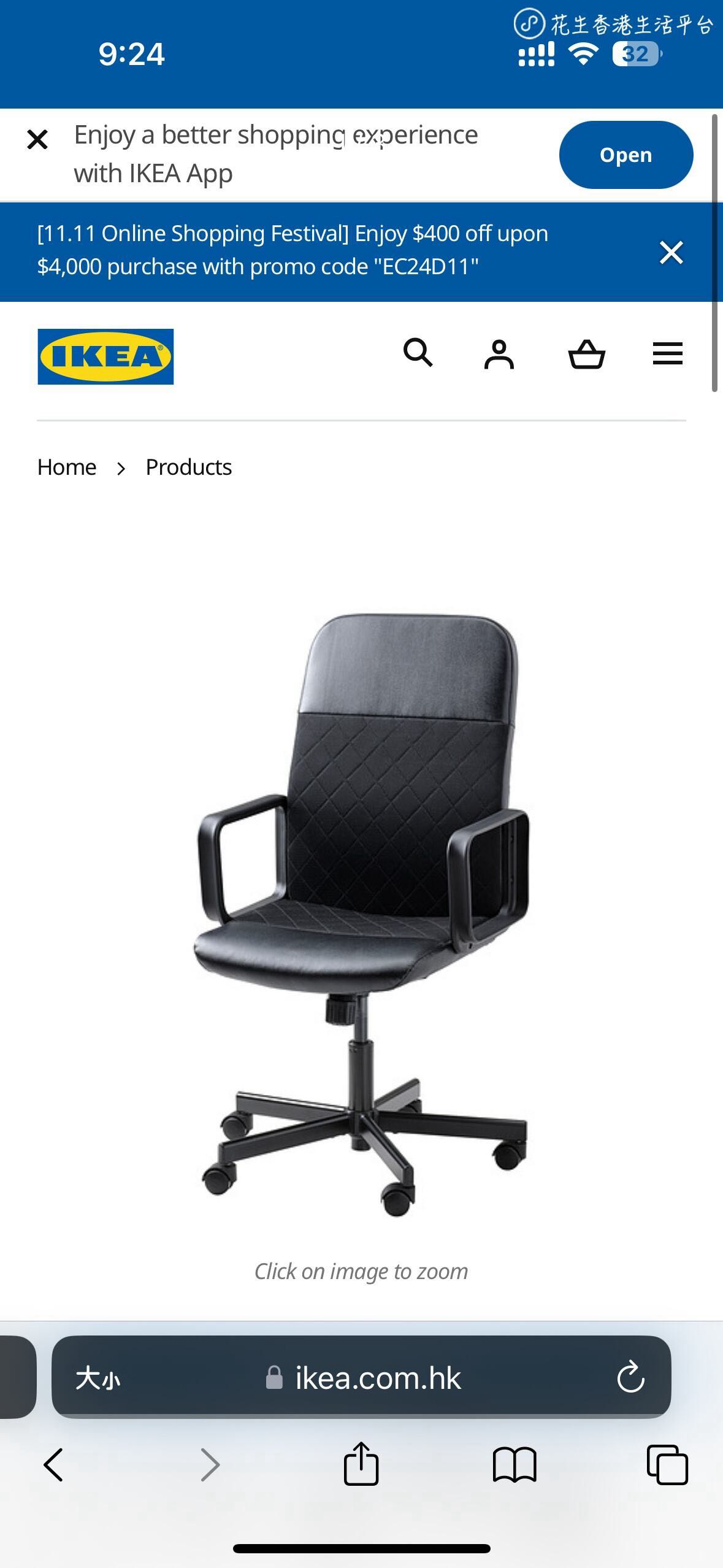
Task: Open Safari bookmarks
Action: (x=514, y=1465)
